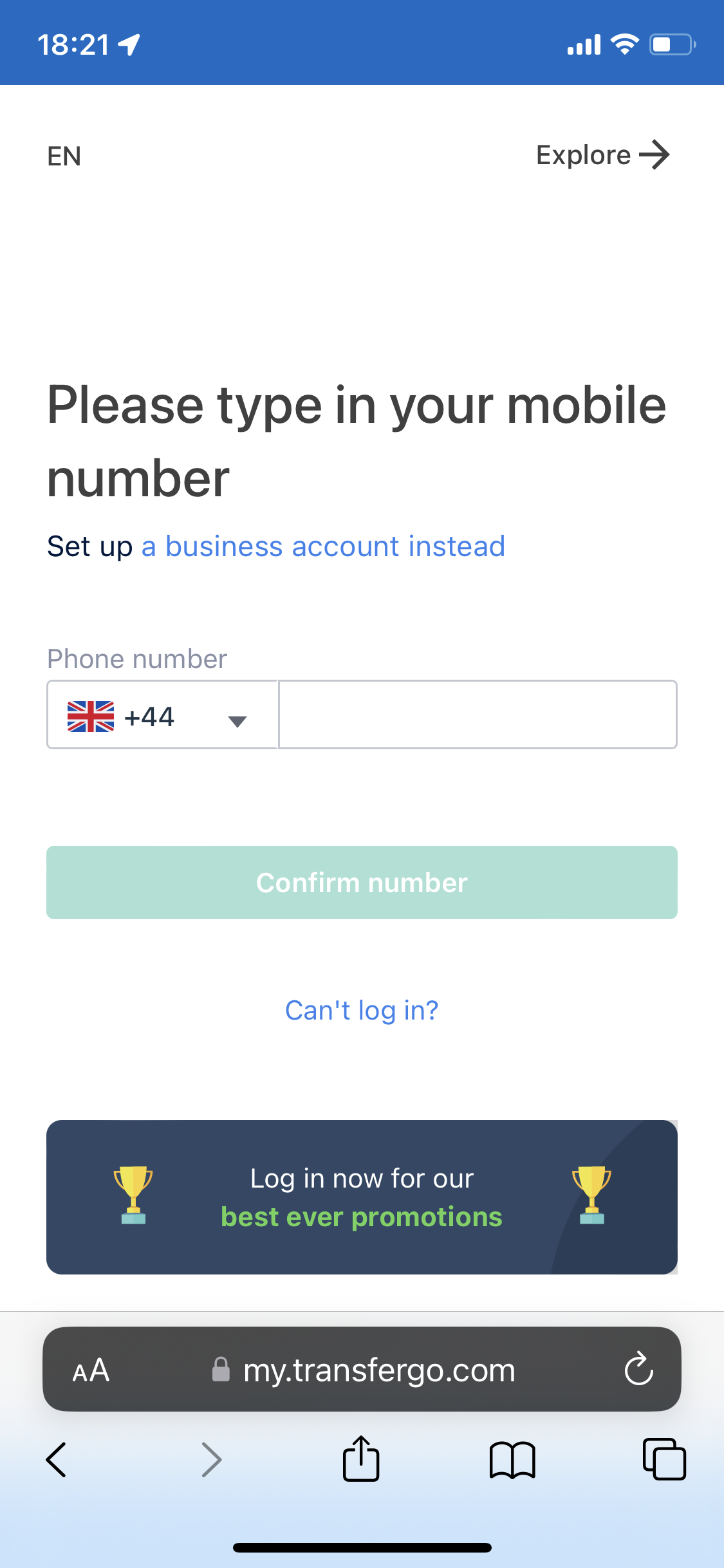Screen dimensions: 724x1568
Task: Expand the +44 country code dropdown
Action: click(162, 716)
